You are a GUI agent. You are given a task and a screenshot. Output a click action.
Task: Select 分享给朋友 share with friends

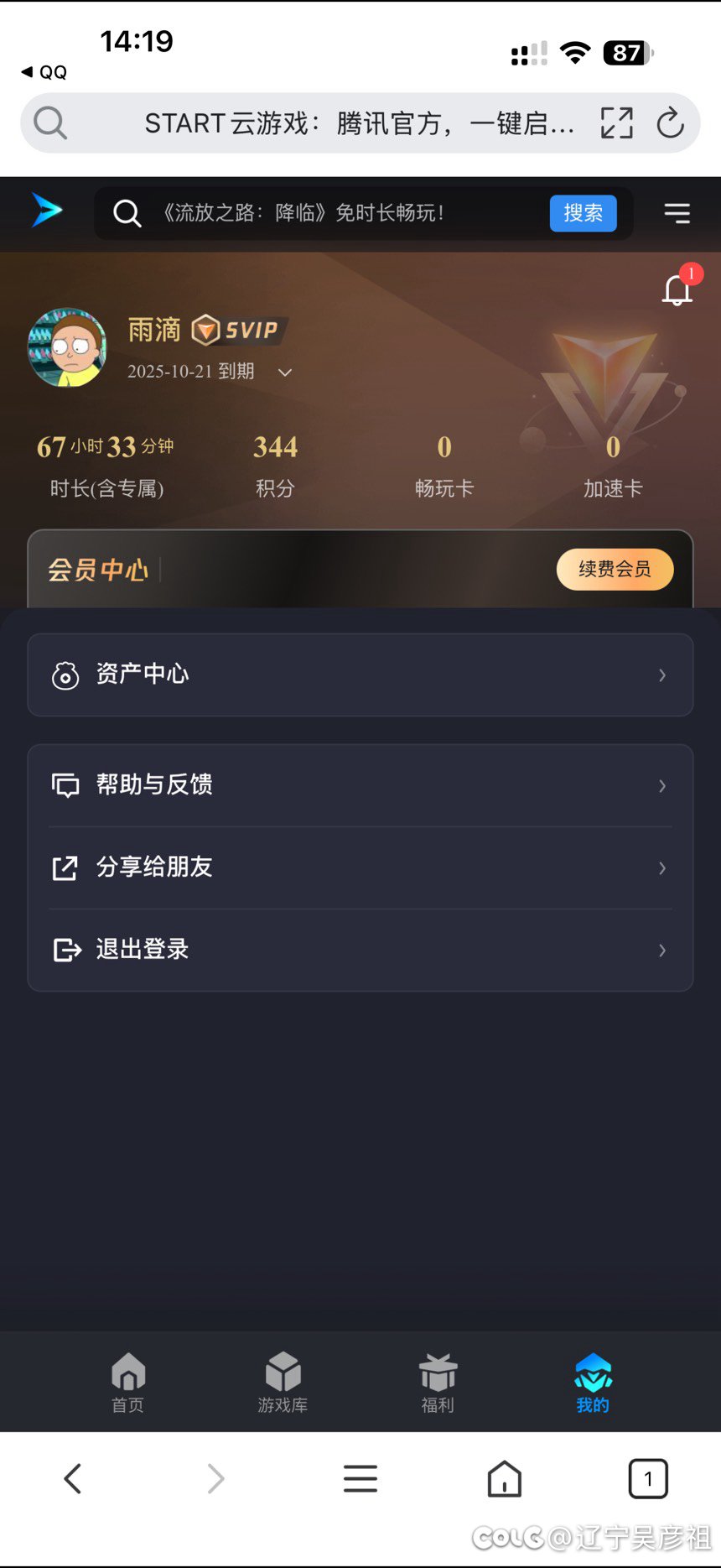[x=360, y=867]
